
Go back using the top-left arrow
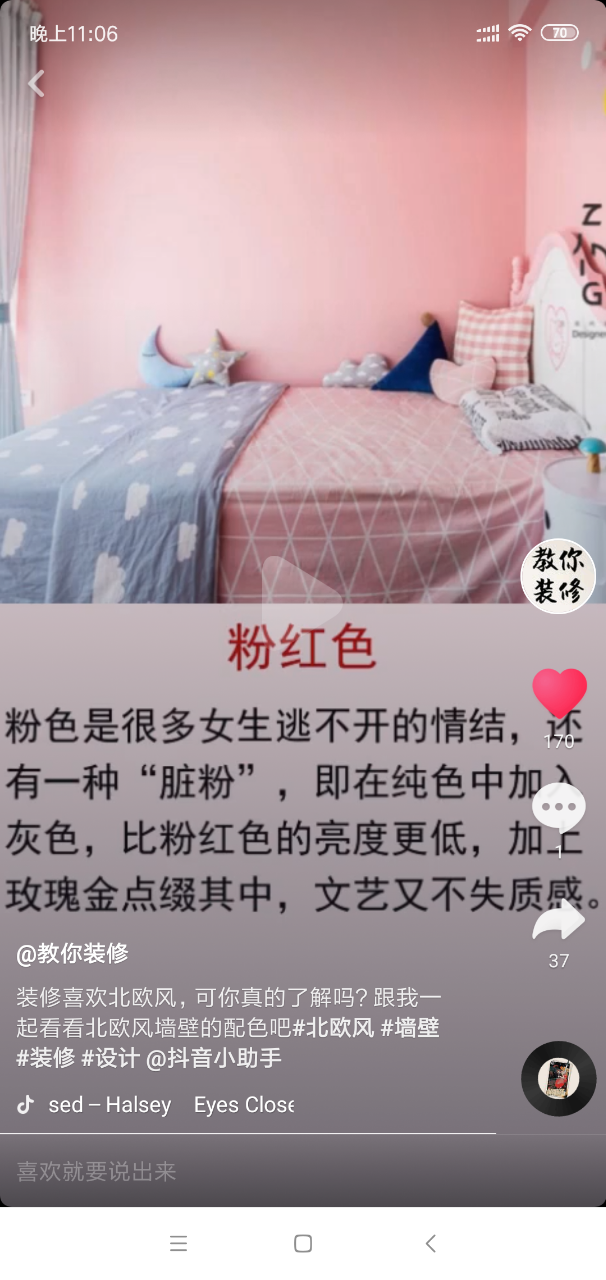pyautogui.click(x=36, y=83)
